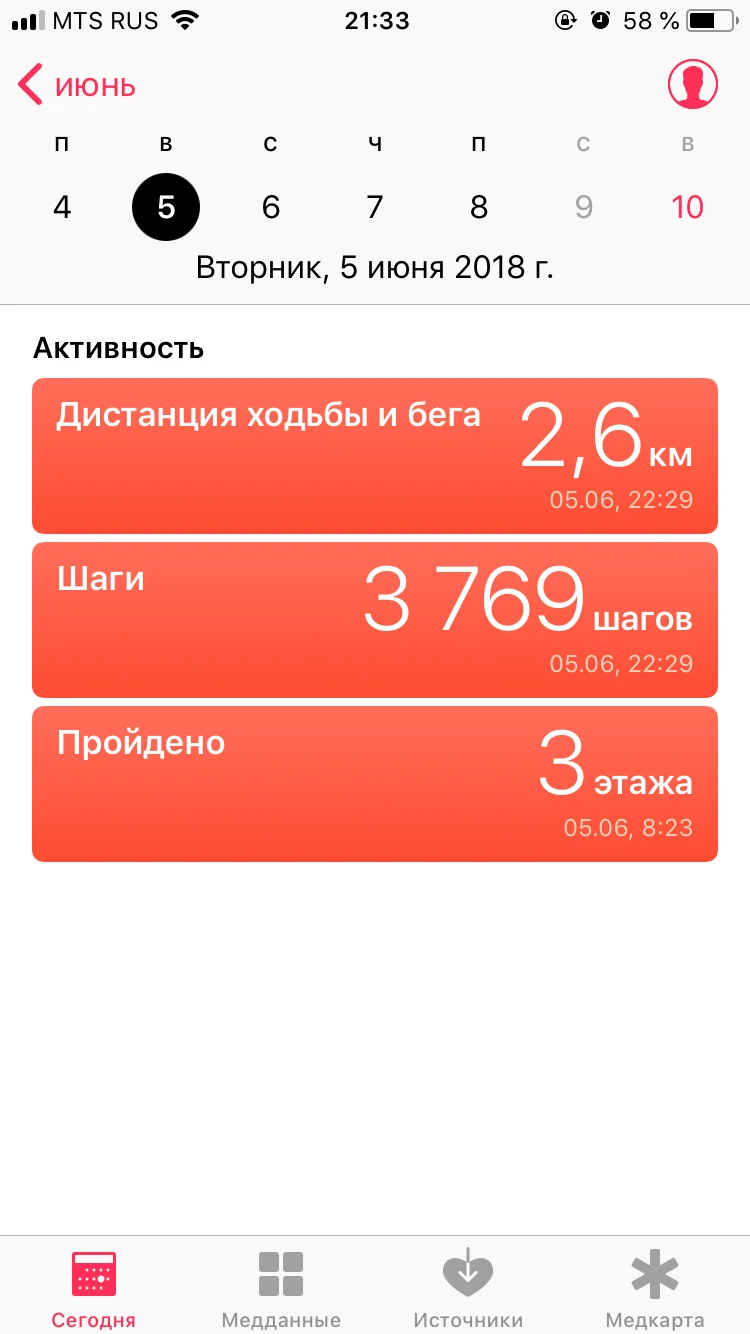Open the Дистанция ходьбы и бега card
Screen dimensions: 750x1334
point(375,456)
